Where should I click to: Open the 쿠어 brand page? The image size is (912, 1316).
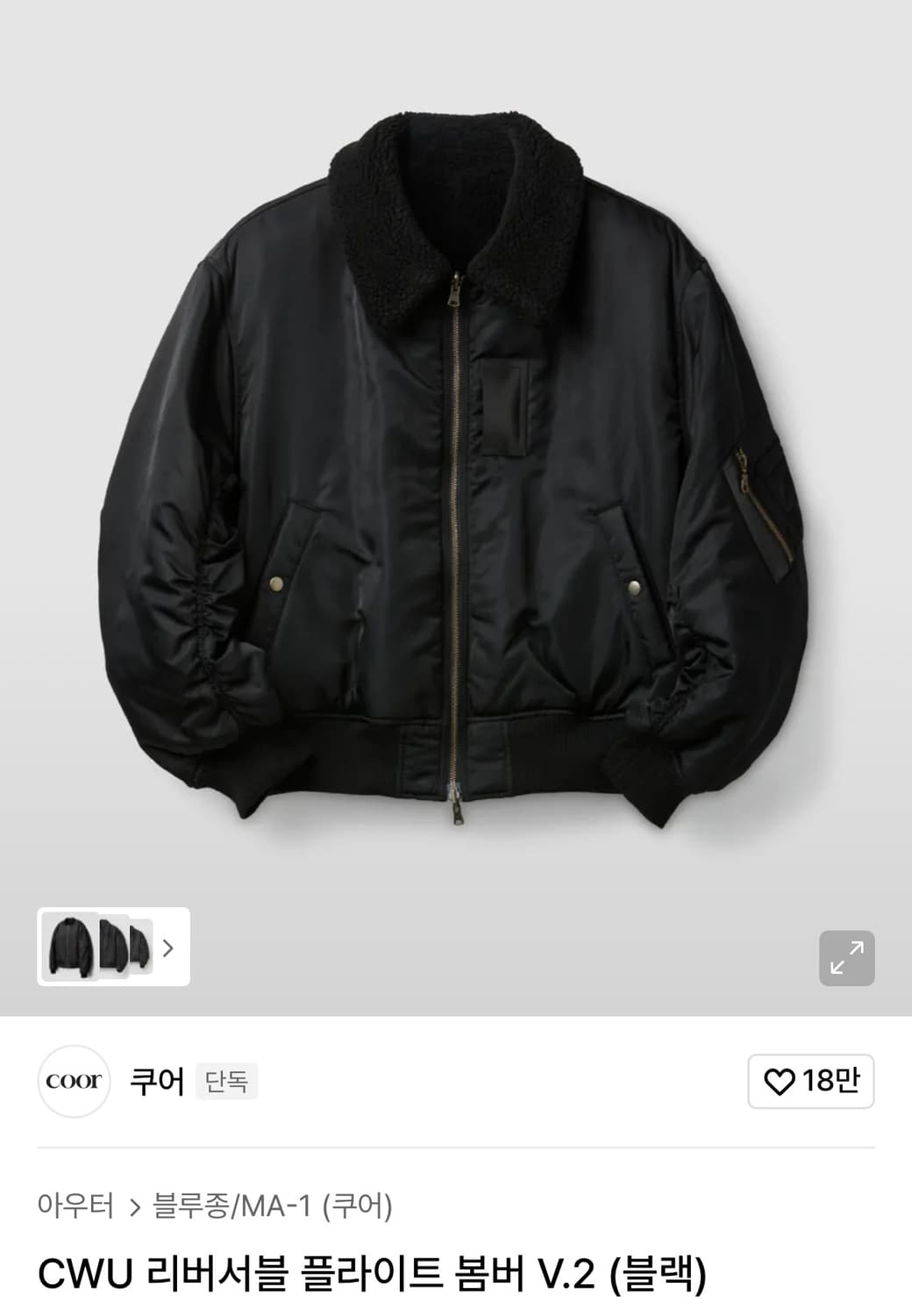pos(156,1081)
